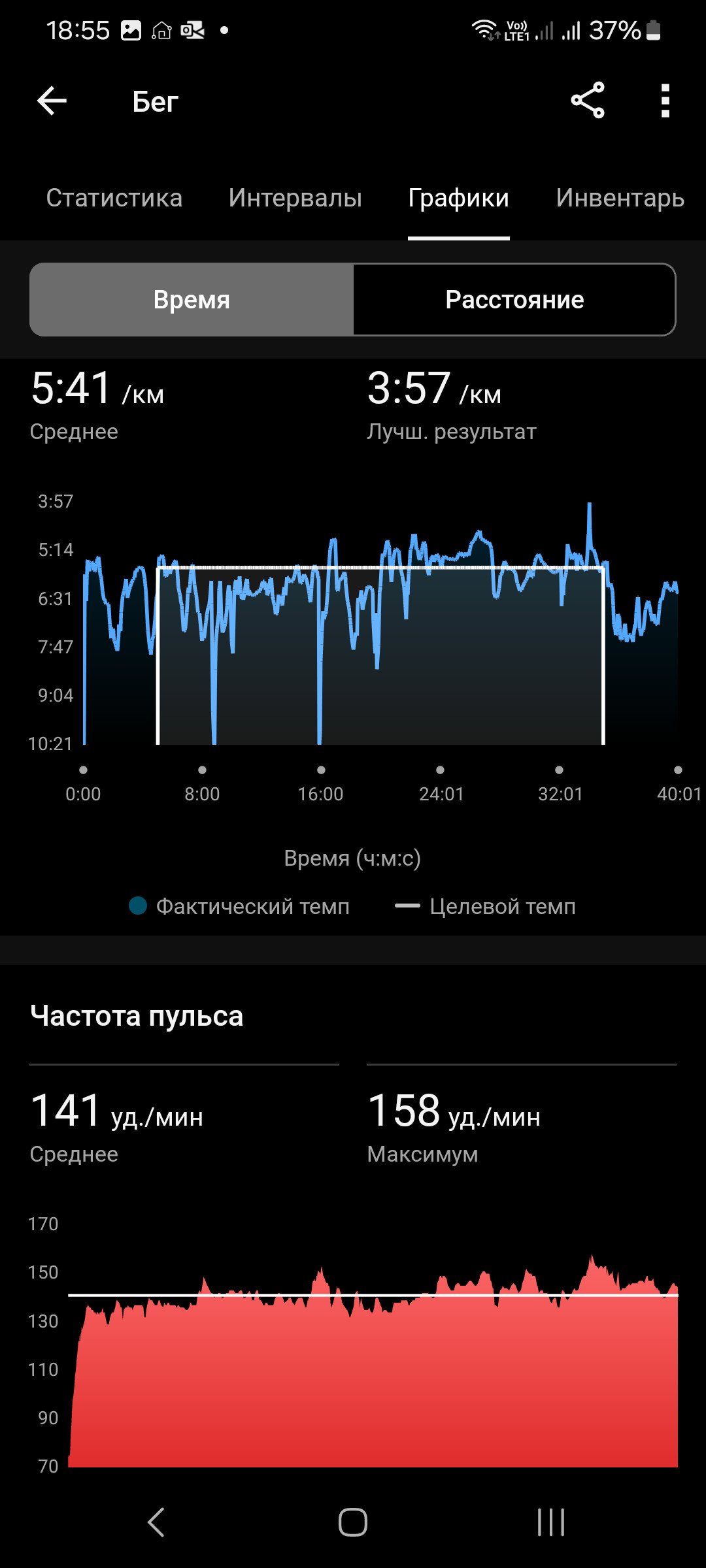
Task: Open the recent apps view
Action: click(x=550, y=1522)
